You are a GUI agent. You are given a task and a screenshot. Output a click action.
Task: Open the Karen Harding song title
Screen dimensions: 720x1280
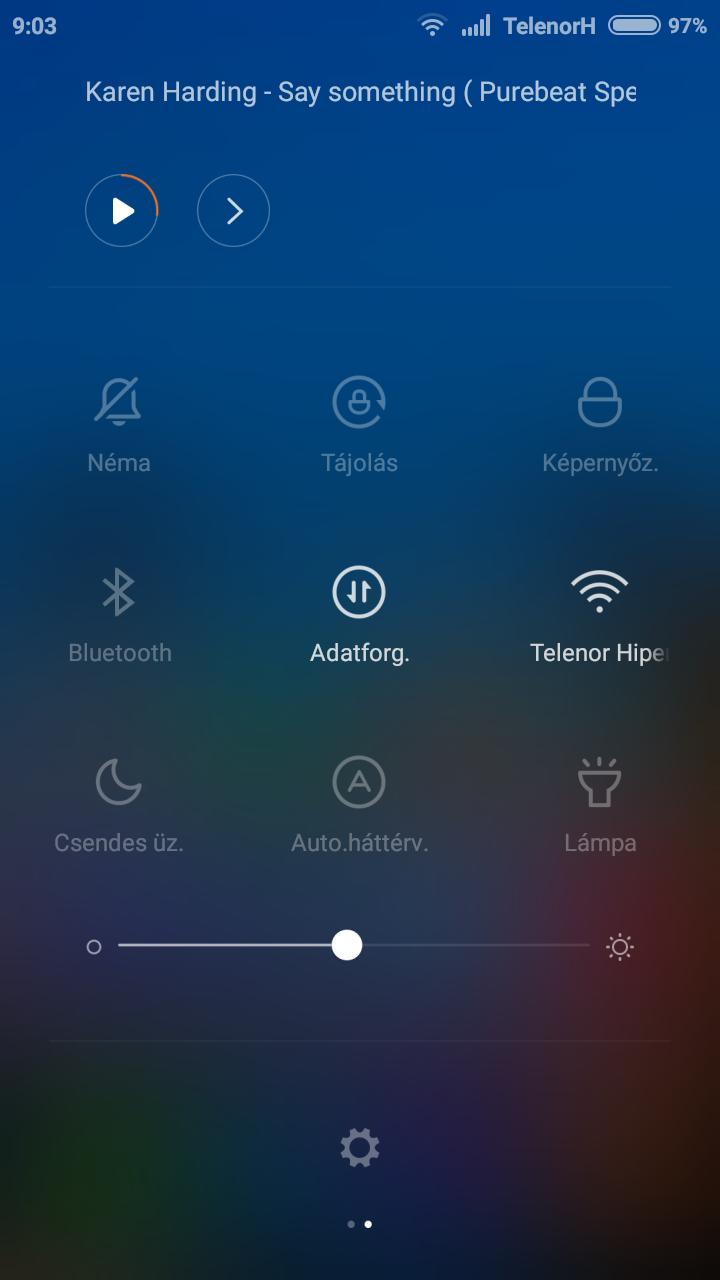point(360,92)
